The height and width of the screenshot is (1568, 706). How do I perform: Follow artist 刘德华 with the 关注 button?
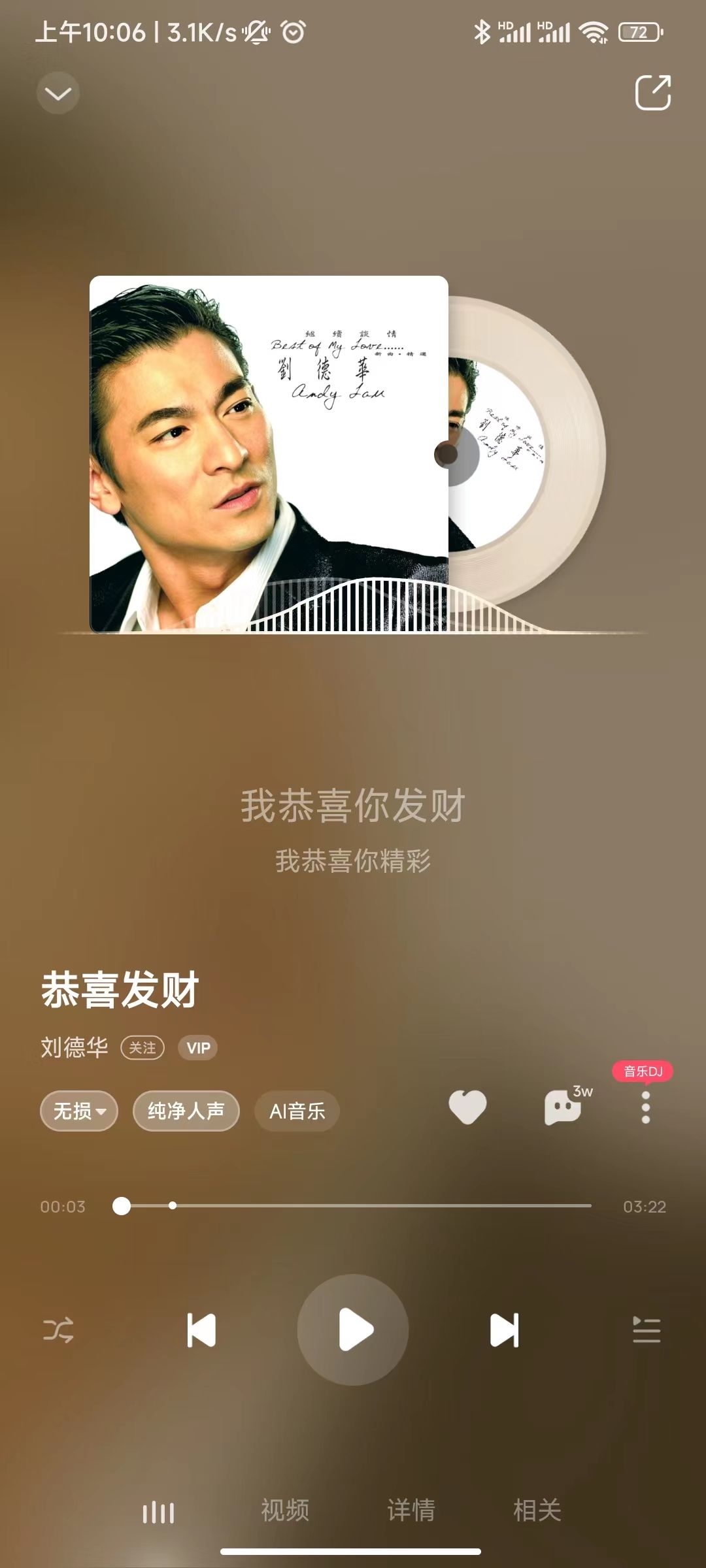click(x=143, y=1048)
